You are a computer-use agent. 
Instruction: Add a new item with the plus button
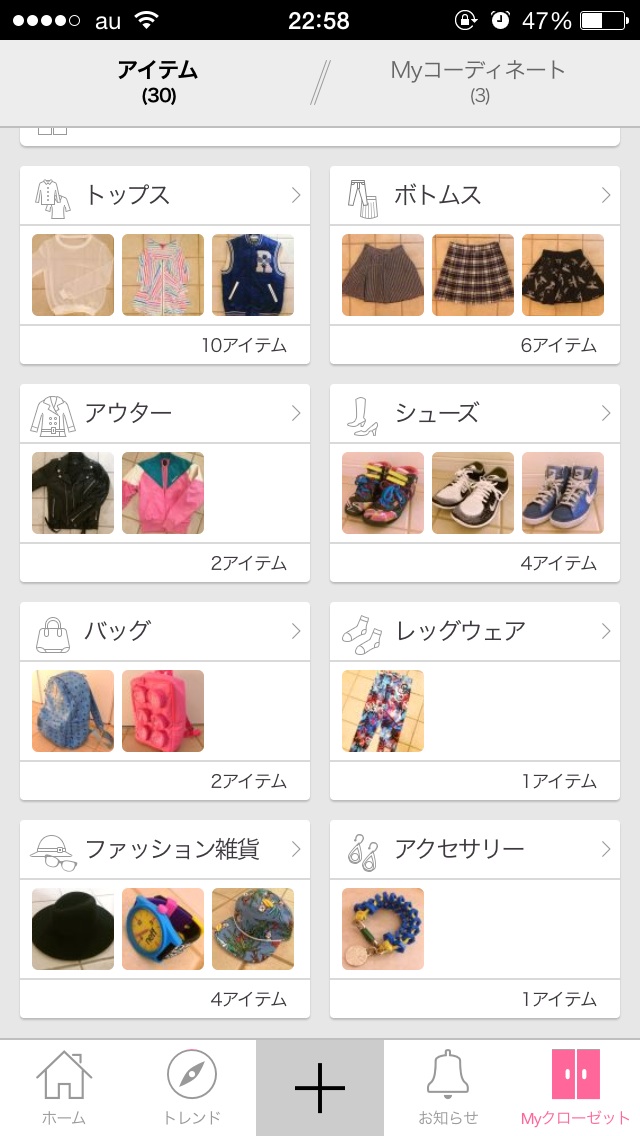320,1088
